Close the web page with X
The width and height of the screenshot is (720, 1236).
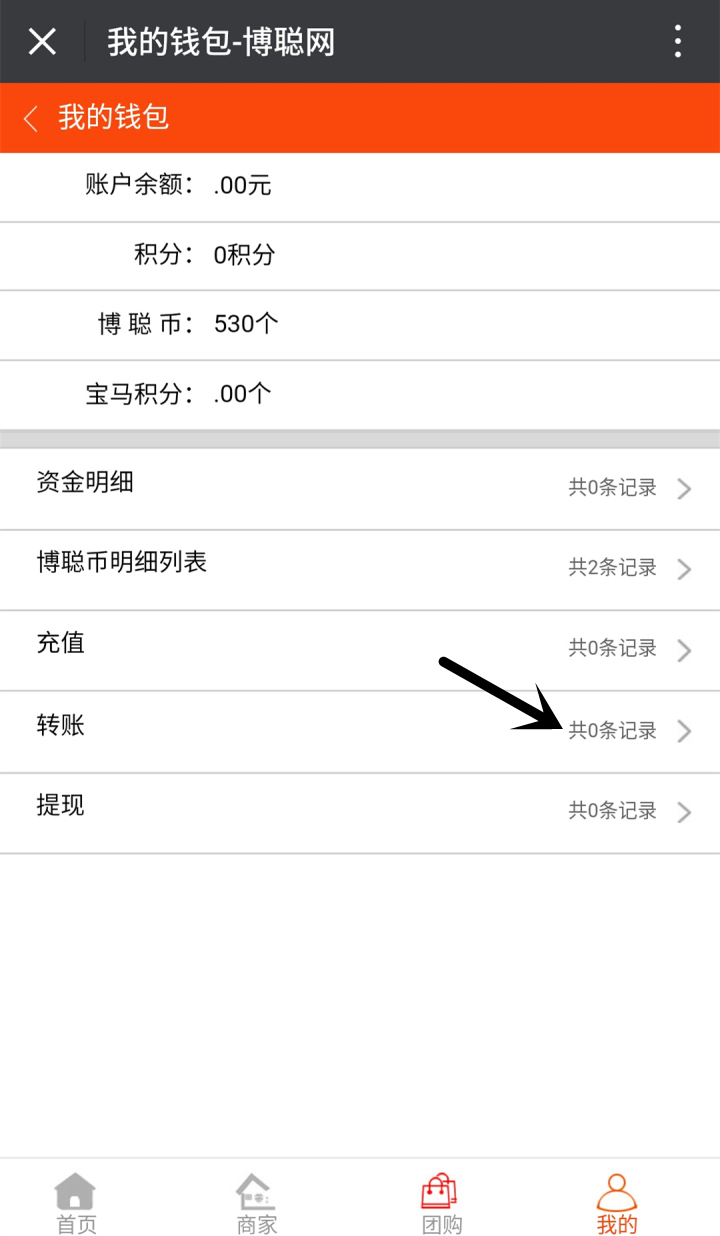[x=42, y=41]
